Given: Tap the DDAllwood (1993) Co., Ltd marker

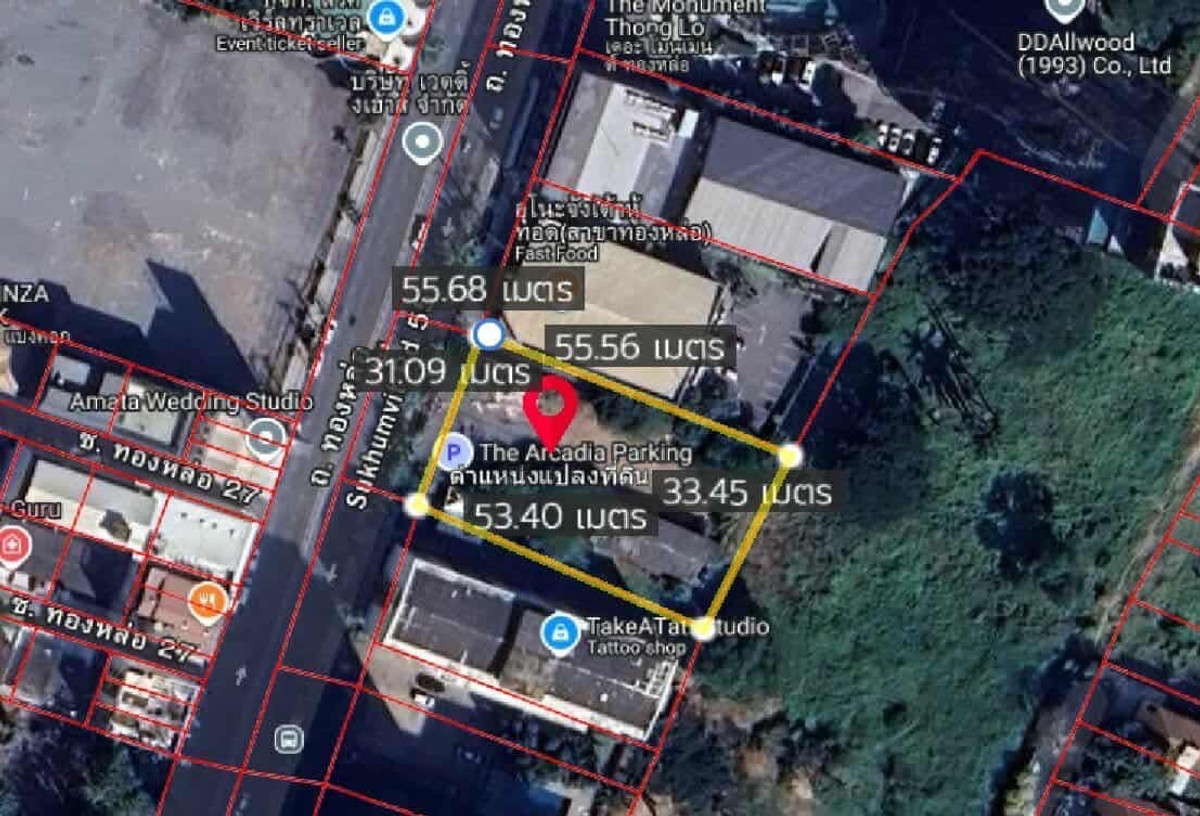Looking at the screenshot, I should click(x=1064, y=8).
